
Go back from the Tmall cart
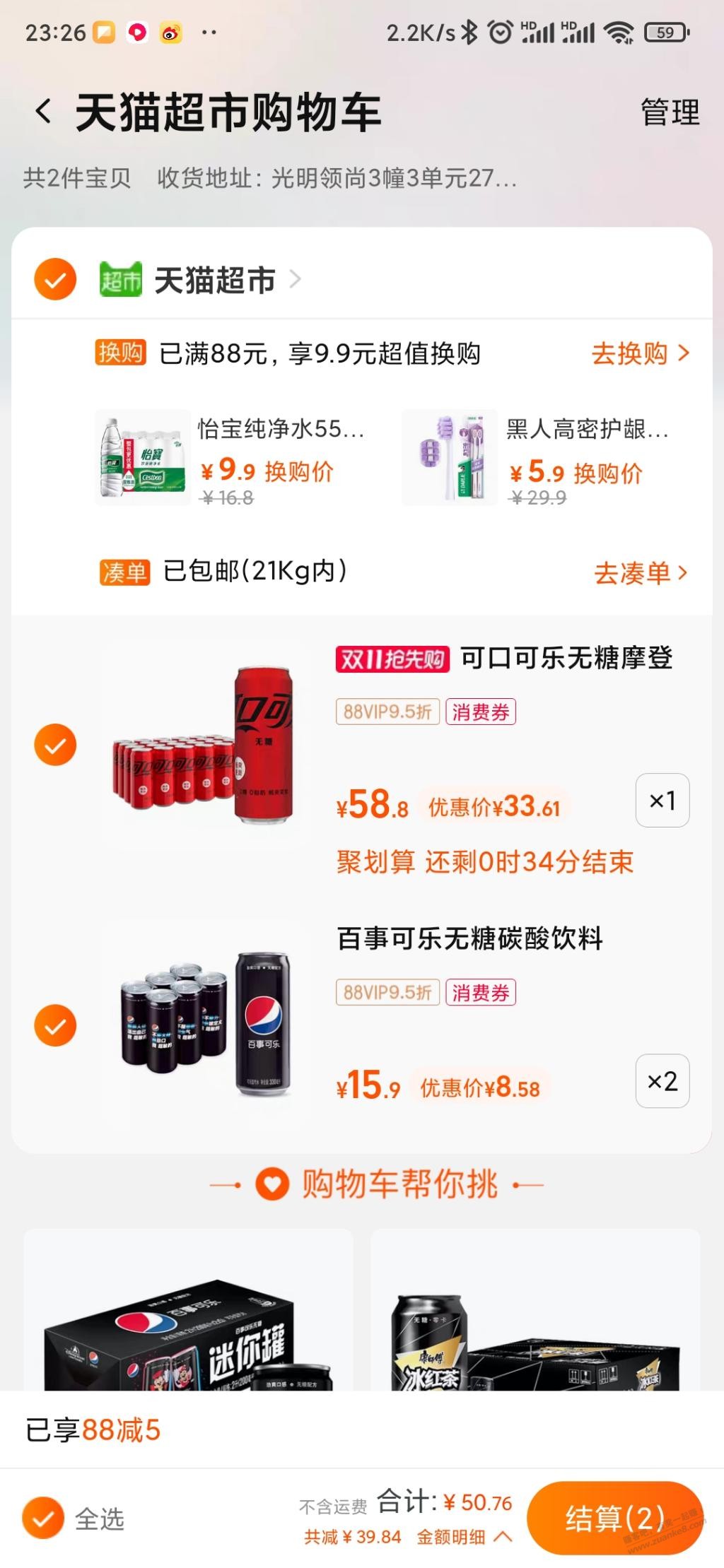point(43,112)
